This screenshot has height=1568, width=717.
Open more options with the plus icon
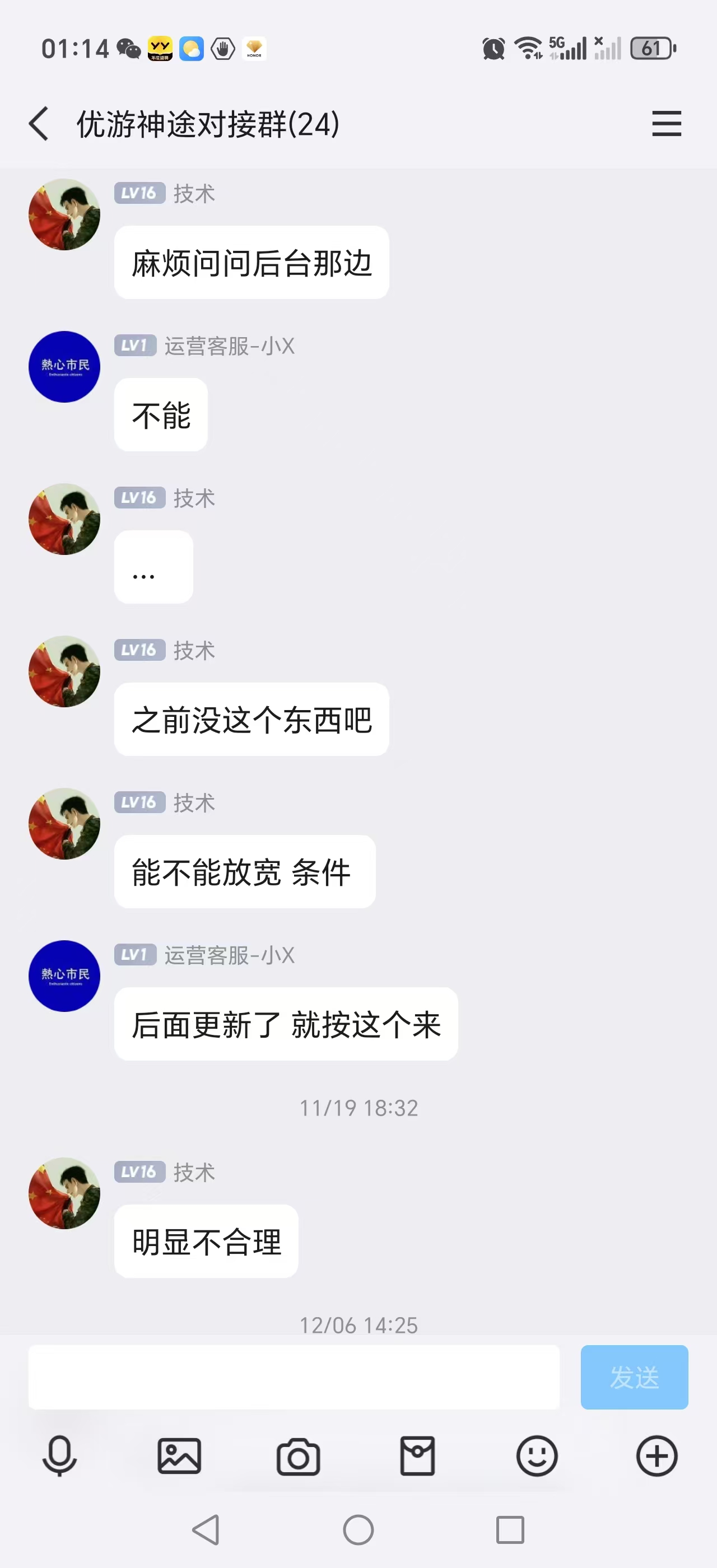656,1456
